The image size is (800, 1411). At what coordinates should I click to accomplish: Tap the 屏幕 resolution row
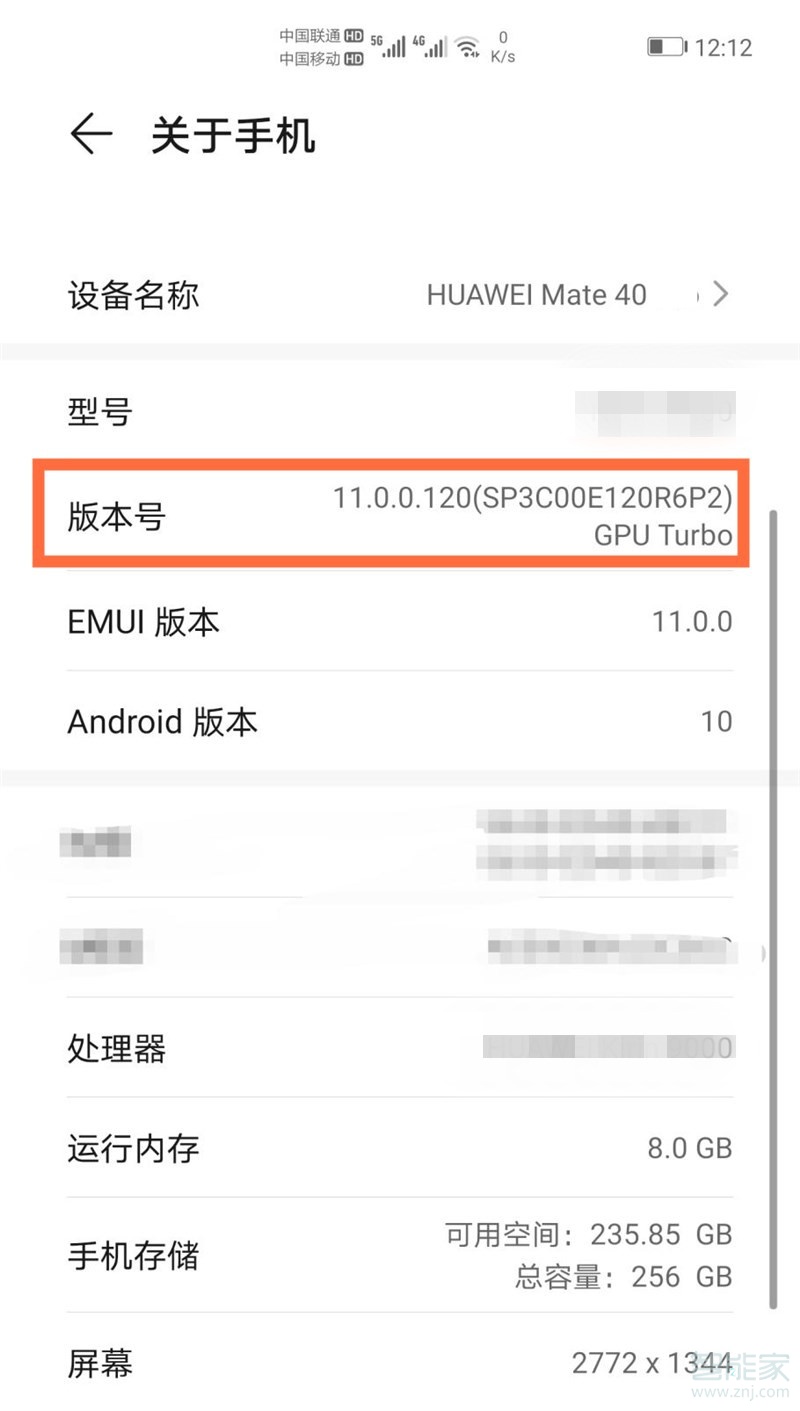pyautogui.click(x=400, y=1362)
